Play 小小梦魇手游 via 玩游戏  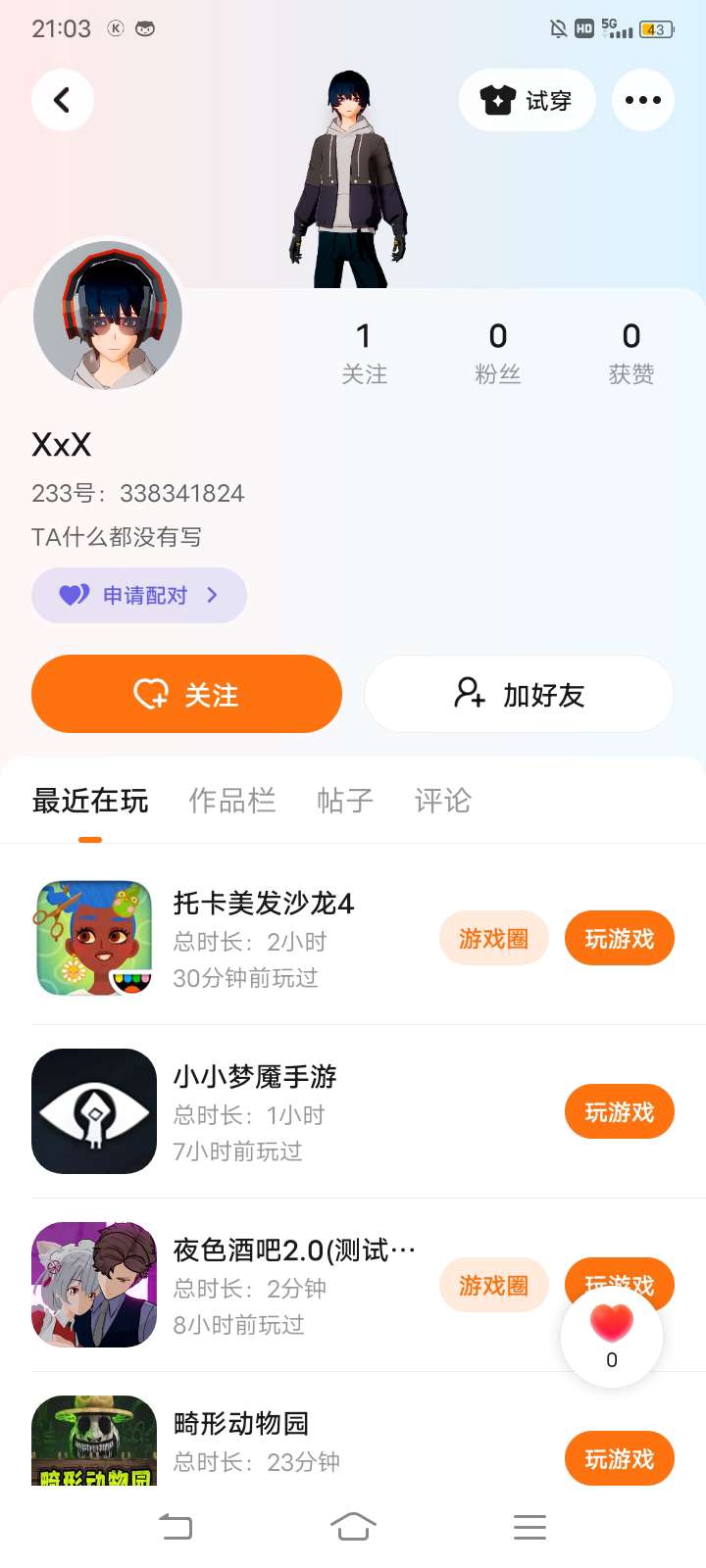619,1111
